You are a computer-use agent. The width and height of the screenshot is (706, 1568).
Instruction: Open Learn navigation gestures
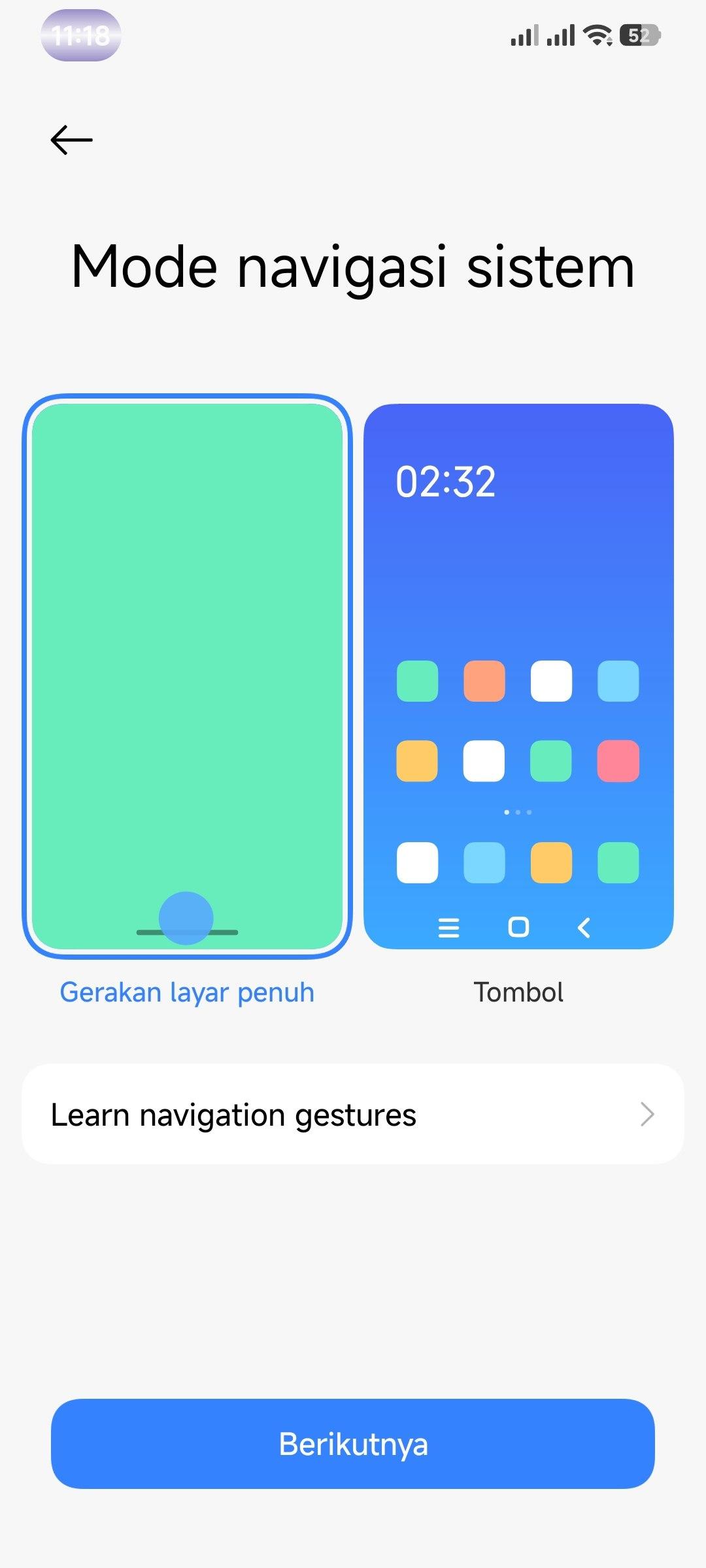coord(353,1115)
